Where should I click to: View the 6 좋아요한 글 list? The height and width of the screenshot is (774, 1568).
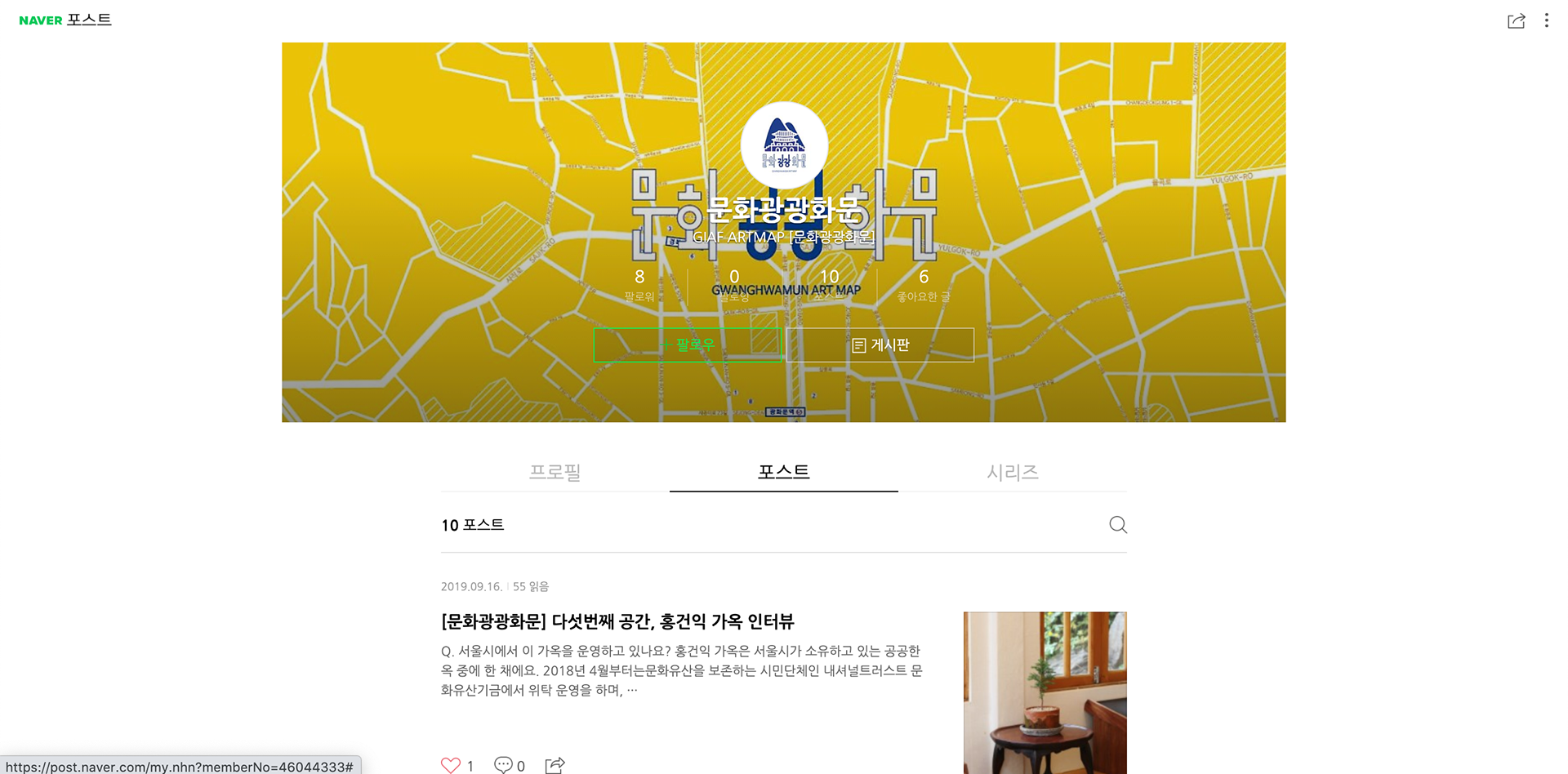tap(923, 285)
